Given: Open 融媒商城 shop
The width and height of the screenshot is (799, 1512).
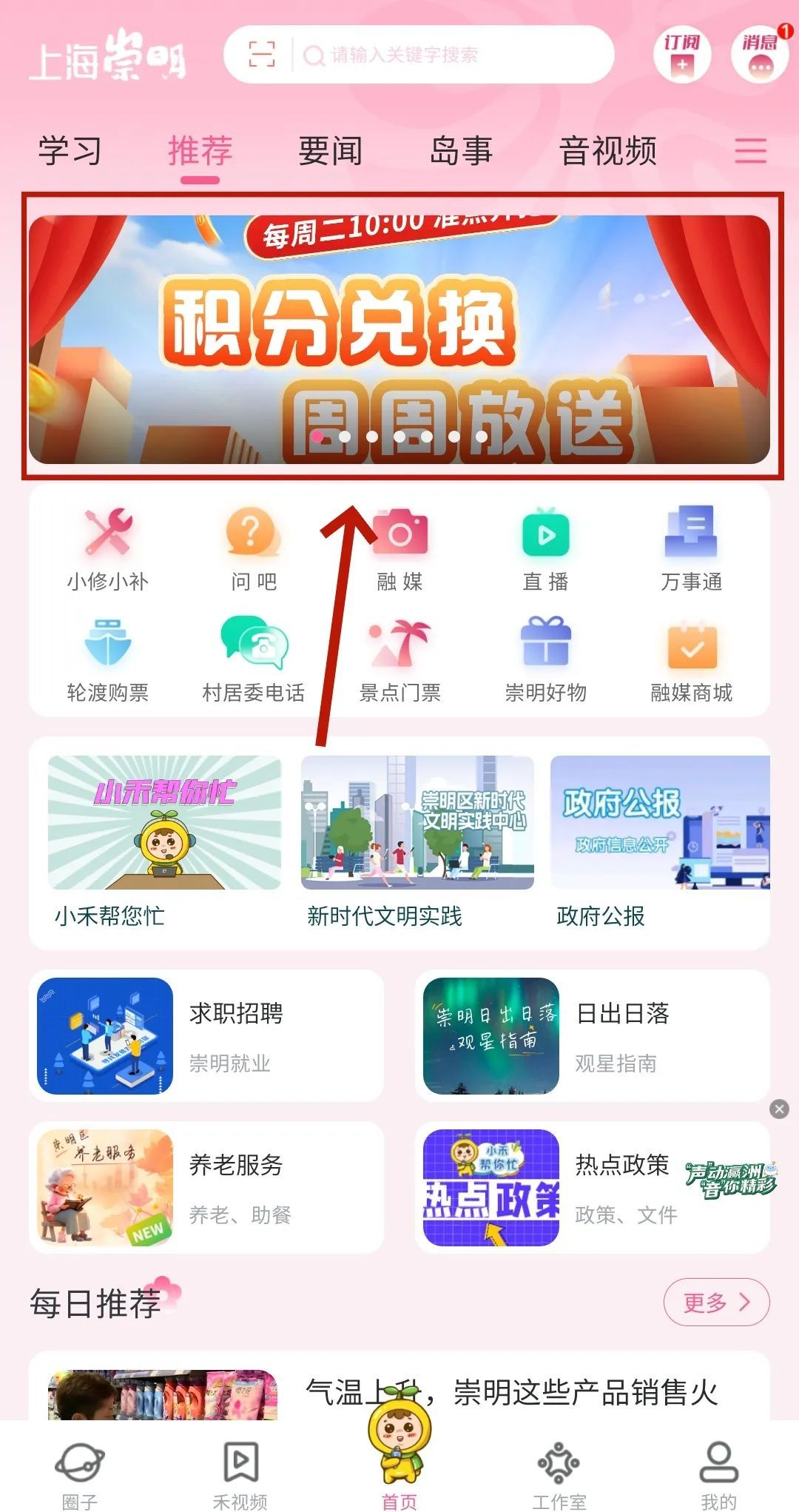Looking at the screenshot, I should click(x=691, y=659).
